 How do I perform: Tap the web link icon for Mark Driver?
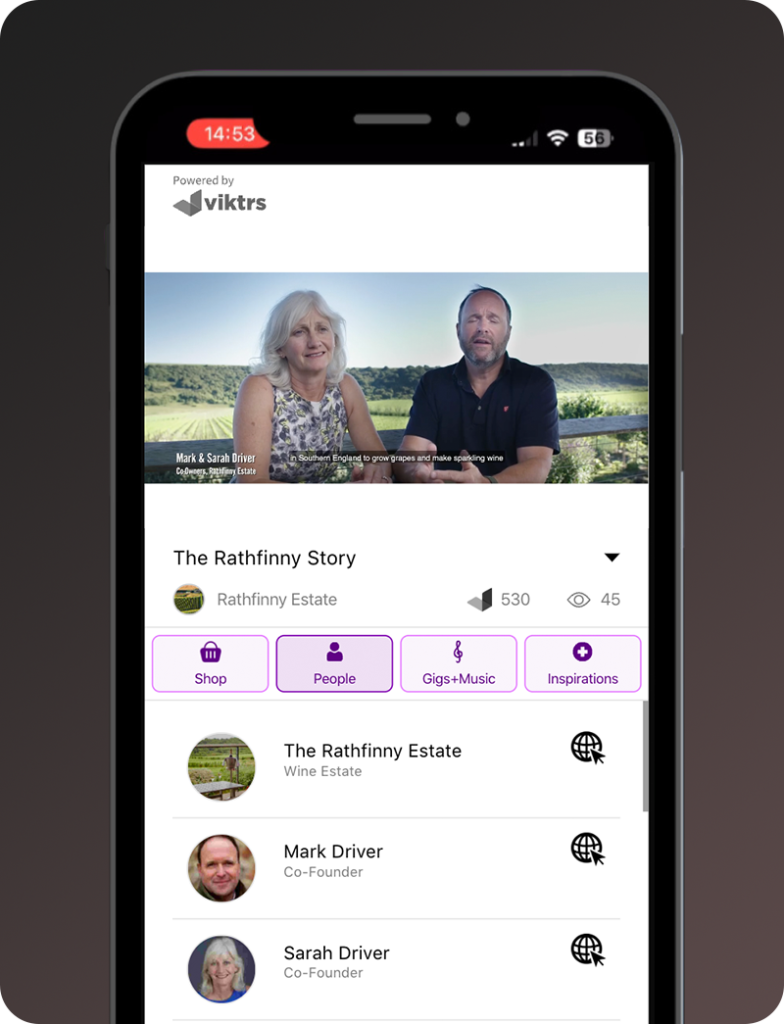pos(588,849)
